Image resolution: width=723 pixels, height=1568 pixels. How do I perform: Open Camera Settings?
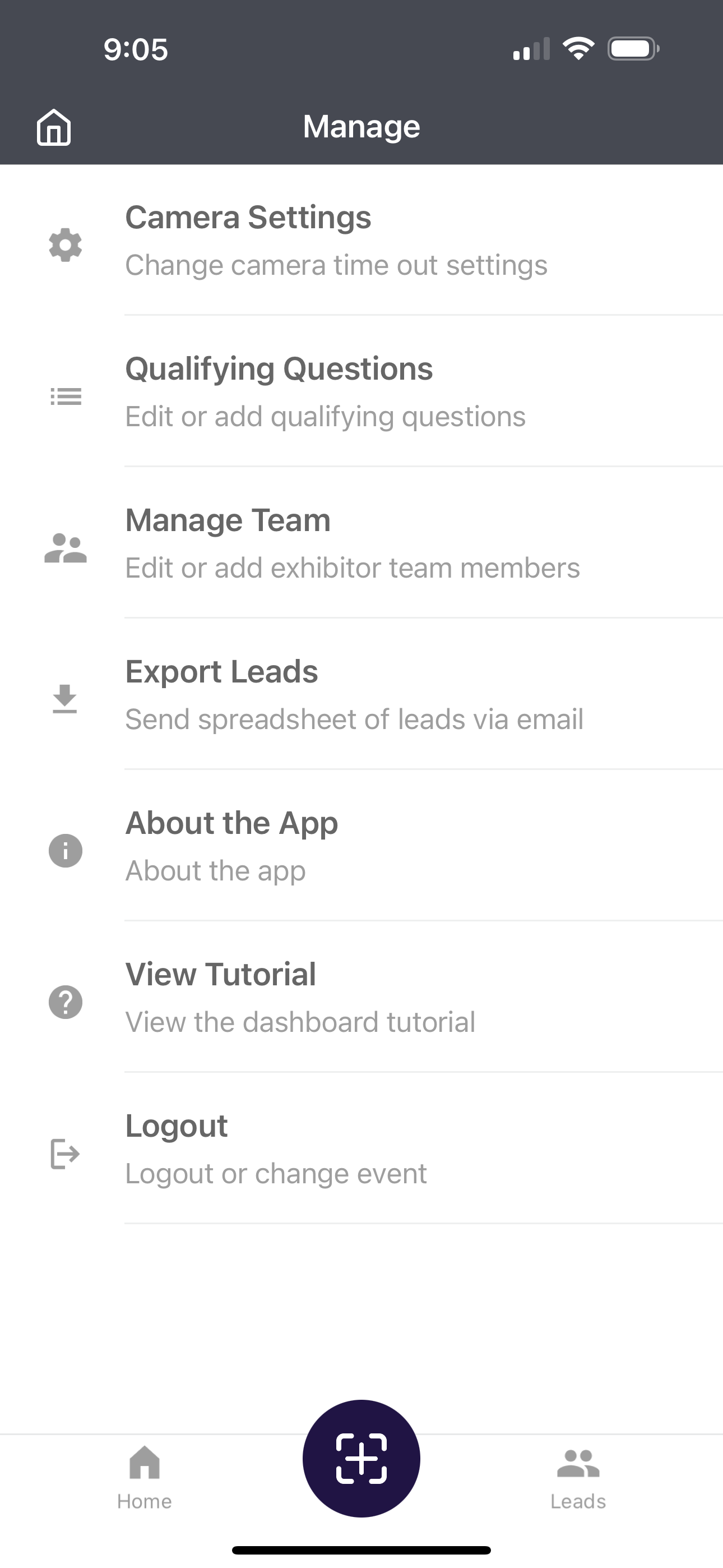pyautogui.click(x=361, y=240)
